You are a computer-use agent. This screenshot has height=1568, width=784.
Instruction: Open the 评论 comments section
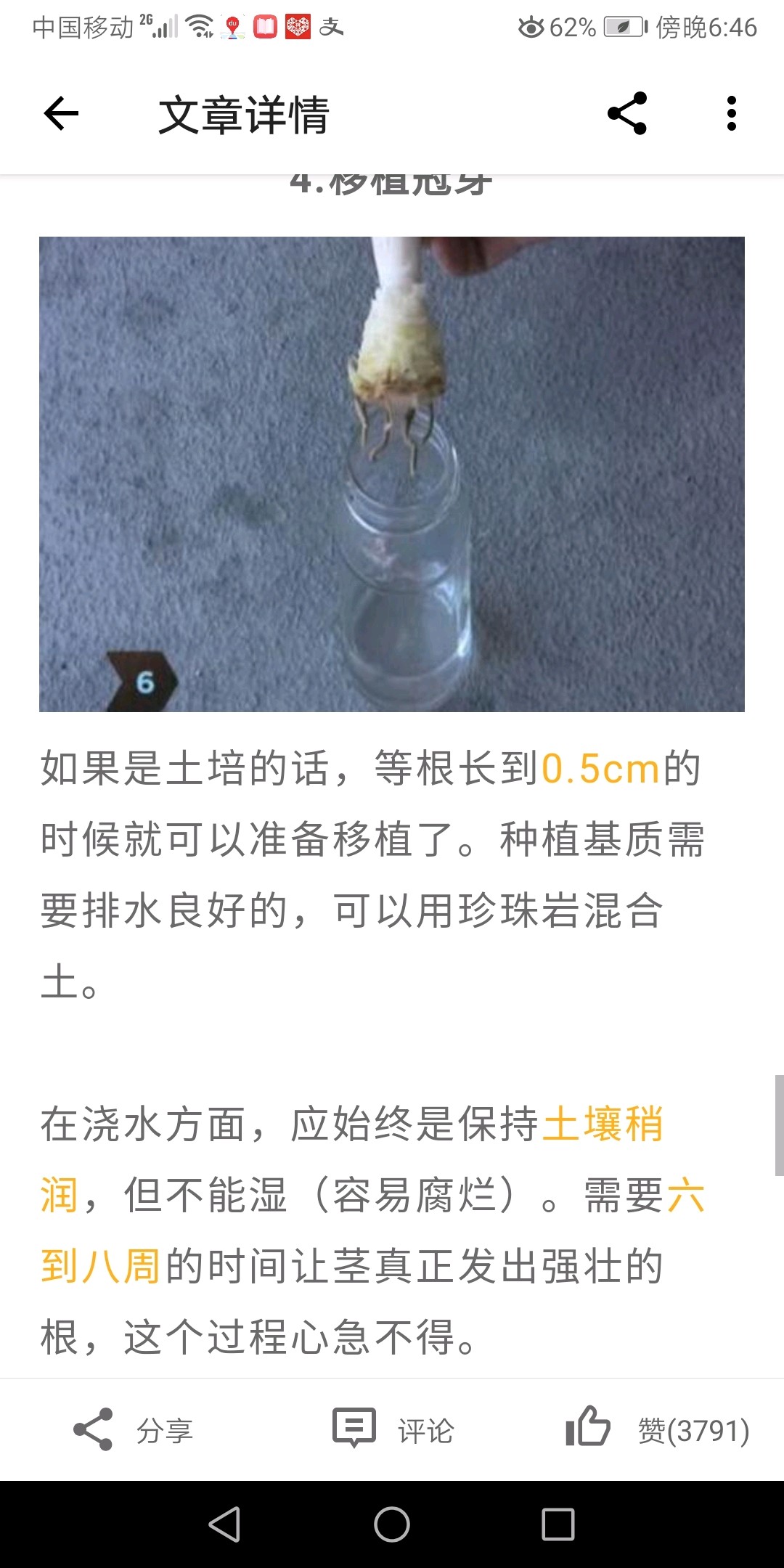393,1430
